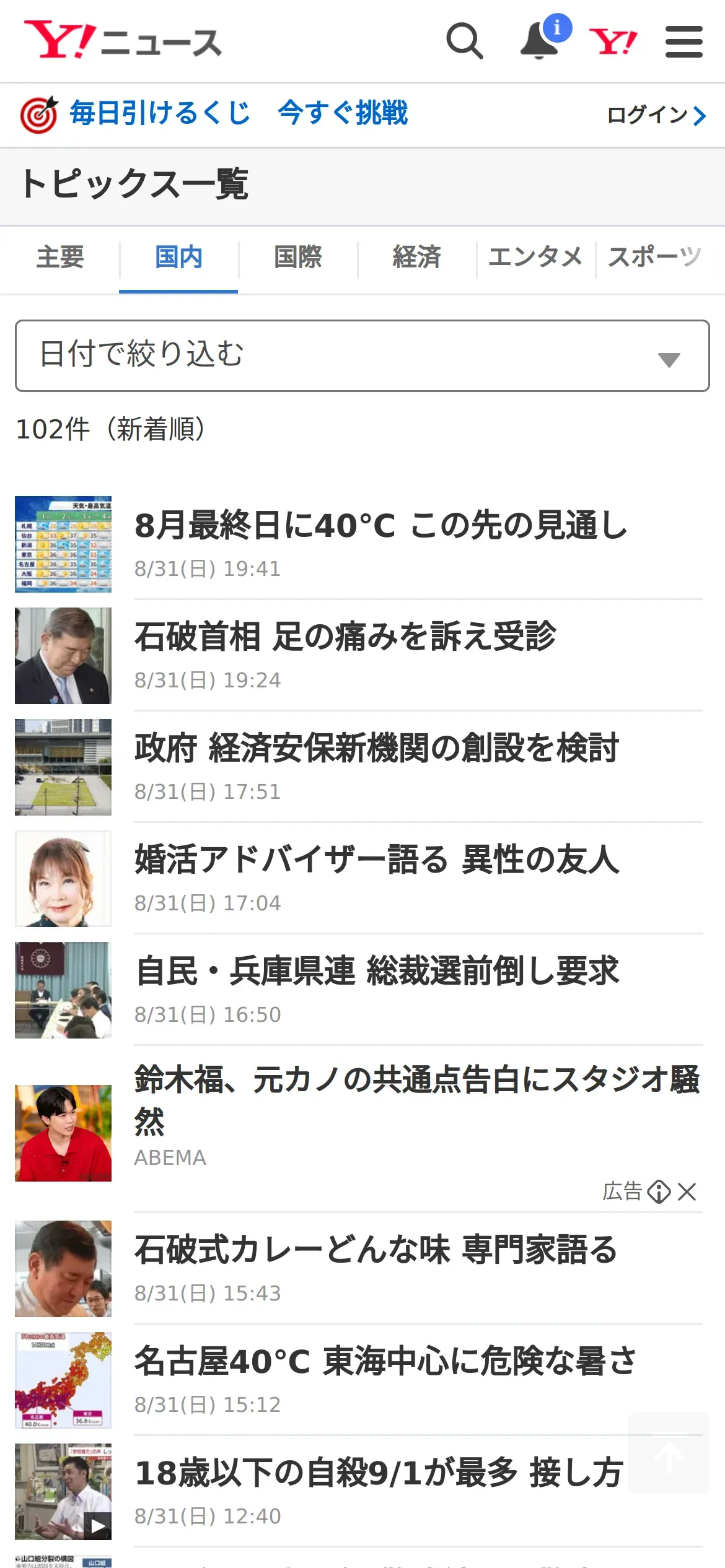Viewport: 725px width, 1568px height.
Task: Open 自民・兵庫県連 総裁選前倒し要求
Action: [x=377, y=972]
